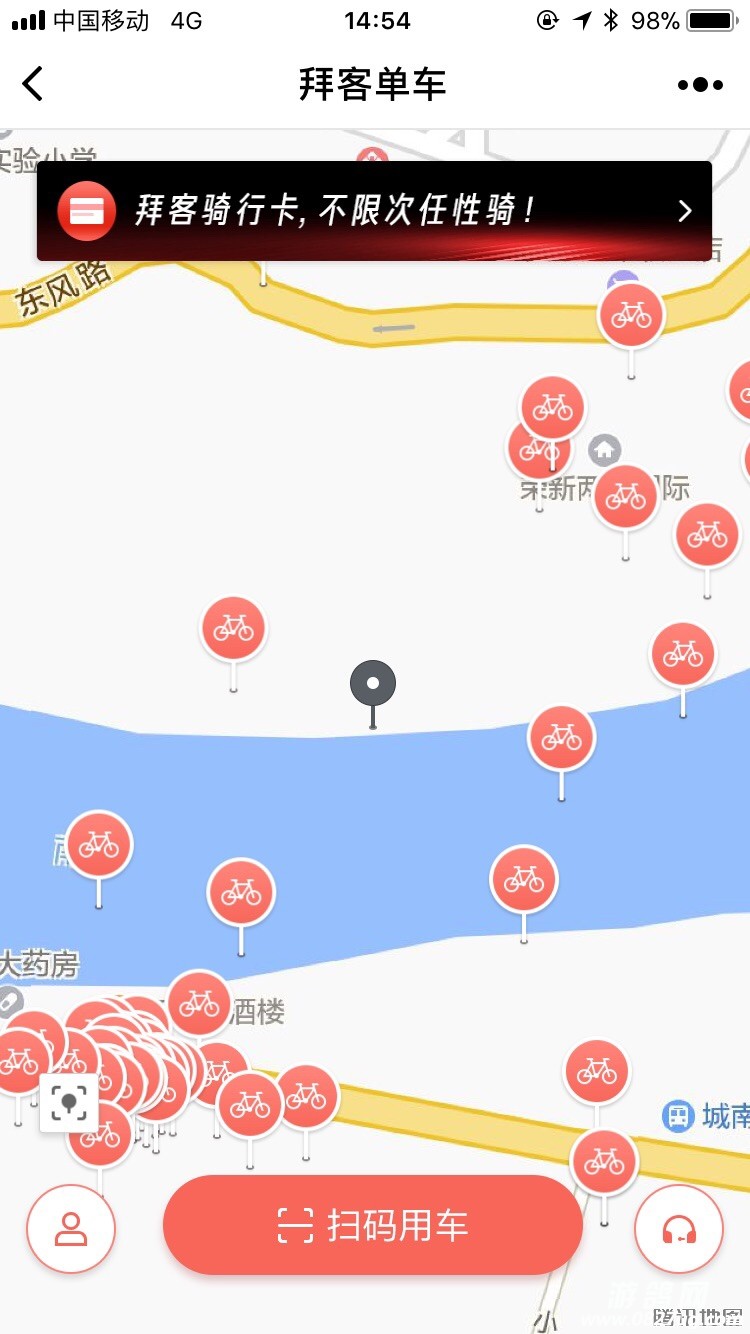The image size is (750, 1334).
Task: Select the bike marker on 东风路
Action: click(631, 316)
